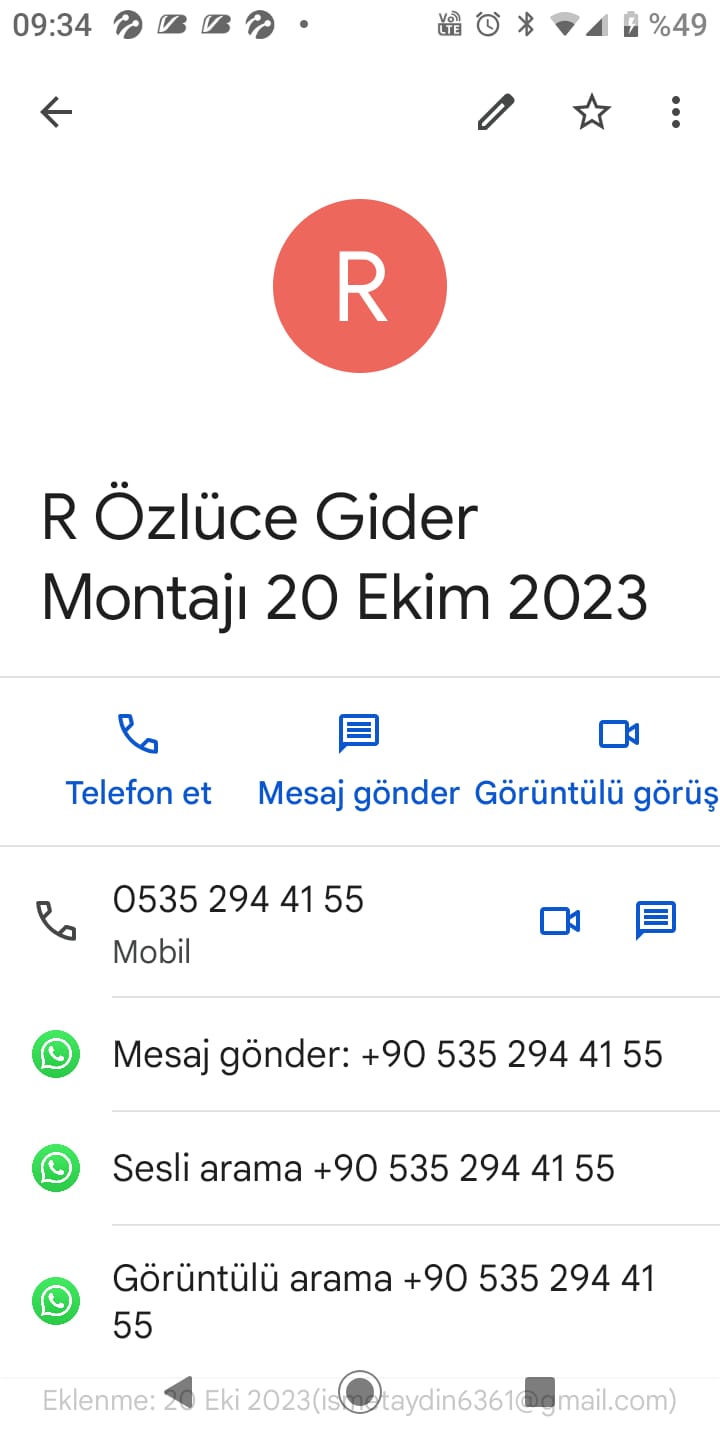
Task: Edit this contact with pencil icon
Action: point(496,112)
